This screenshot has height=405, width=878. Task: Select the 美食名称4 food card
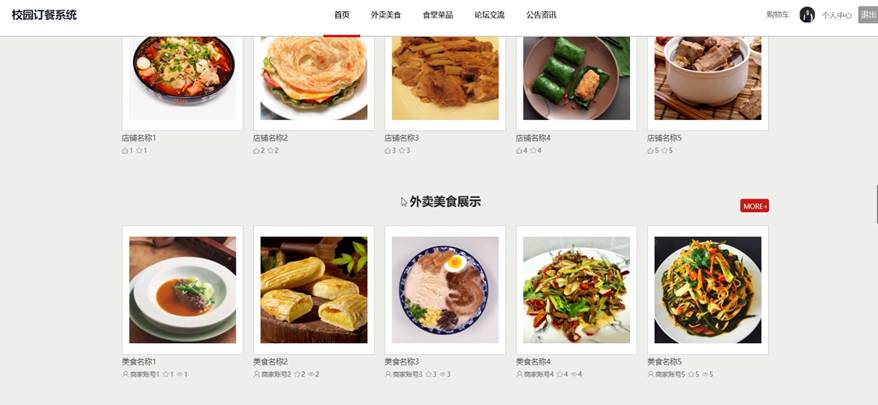click(576, 290)
